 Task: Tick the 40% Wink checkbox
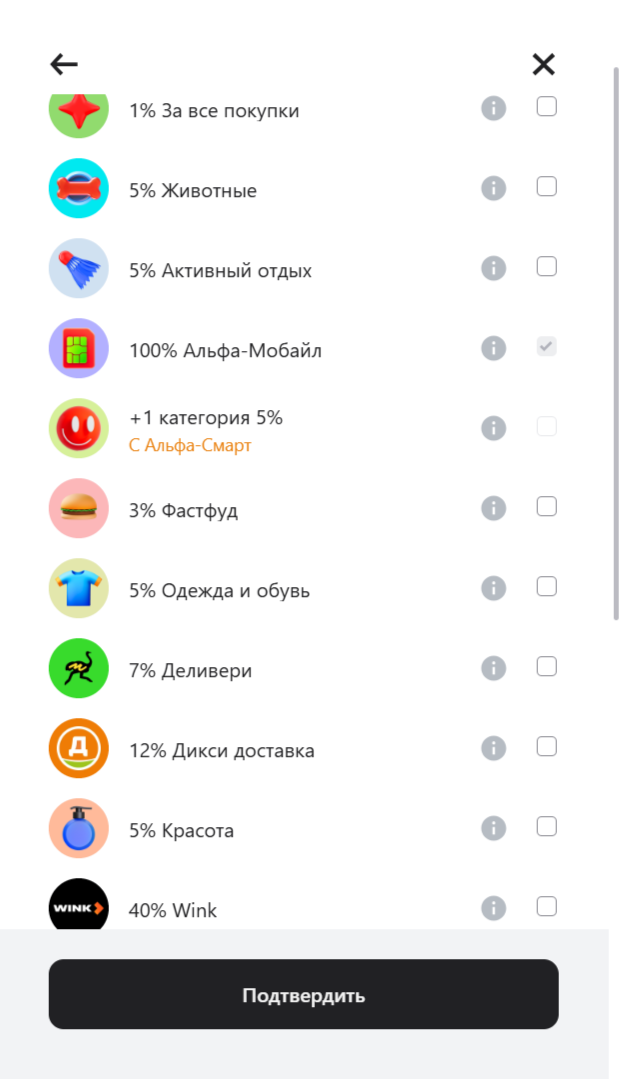pos(547,906)
